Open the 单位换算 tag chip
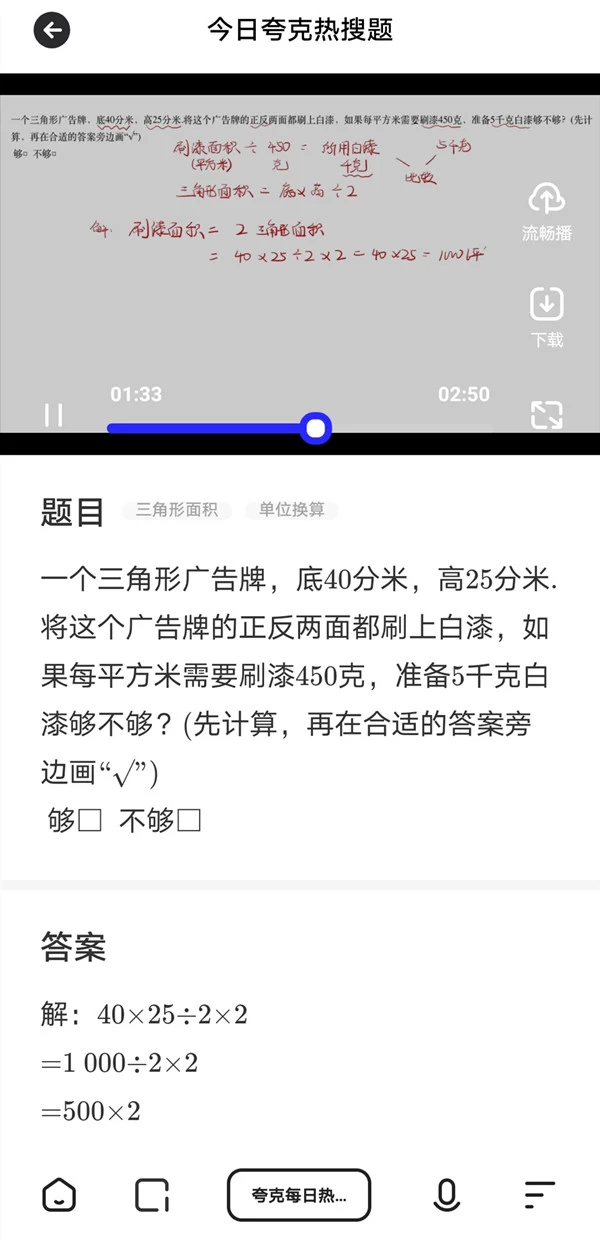This screenshot has width=600, height=1240. click(291, 510)
